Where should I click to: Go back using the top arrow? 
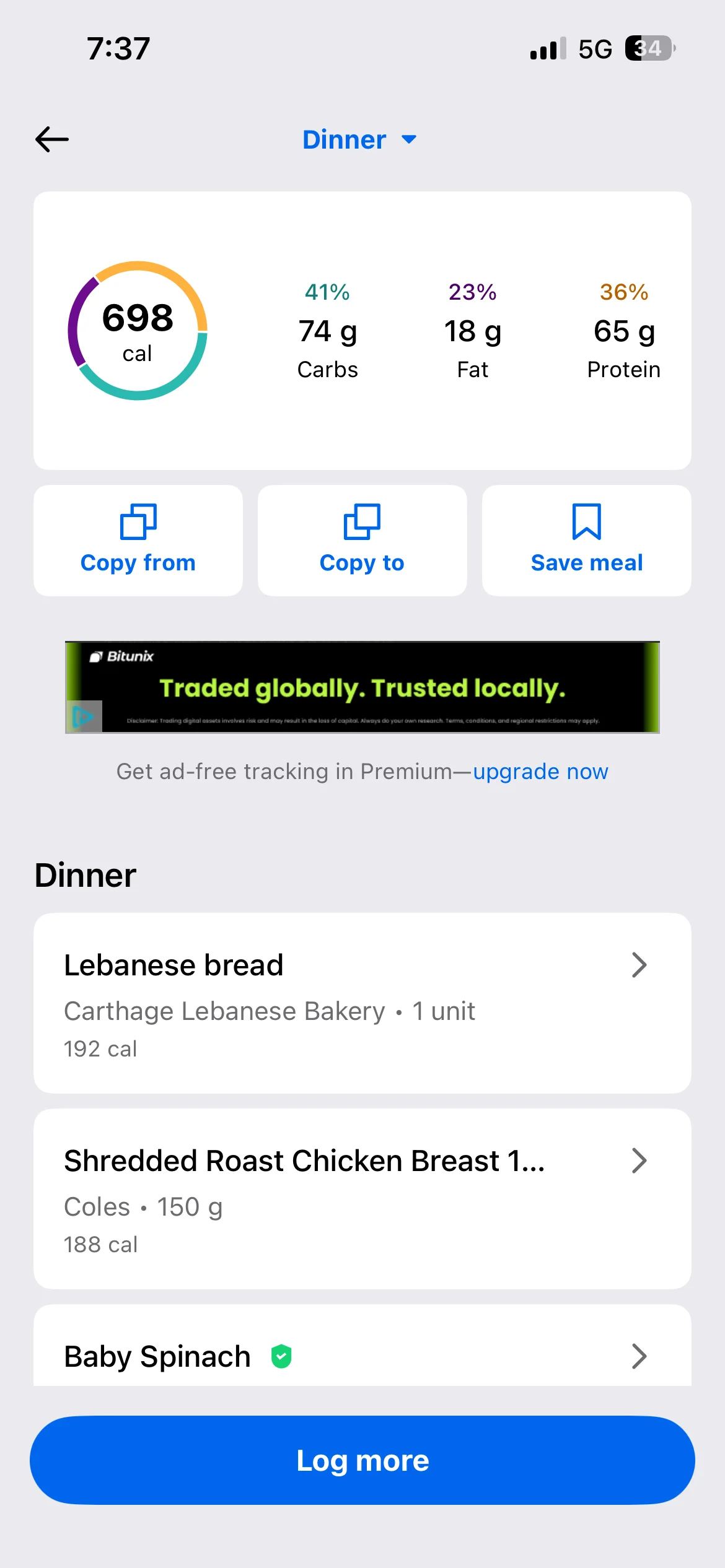[52, 139]
